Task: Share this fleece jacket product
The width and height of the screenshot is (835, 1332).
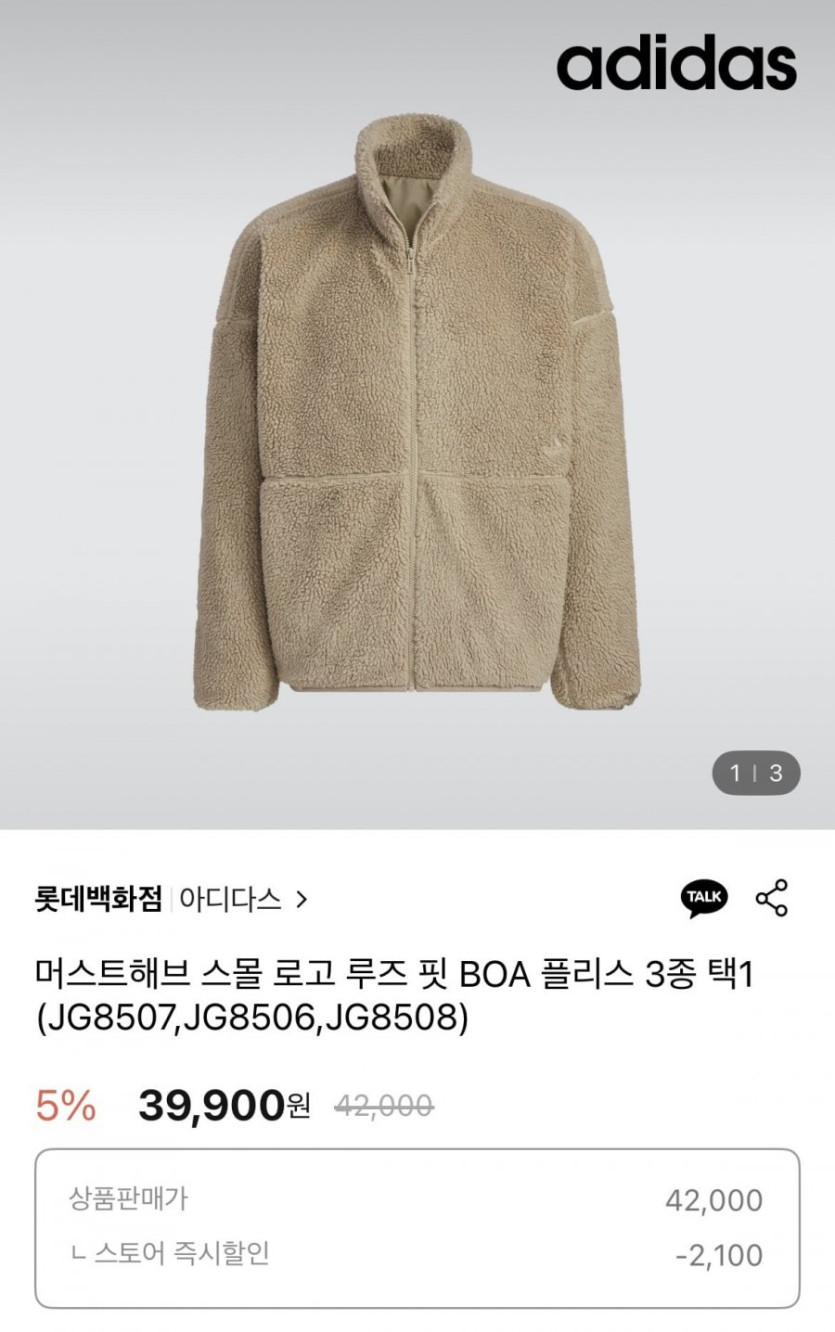Action: pos(772,898)
